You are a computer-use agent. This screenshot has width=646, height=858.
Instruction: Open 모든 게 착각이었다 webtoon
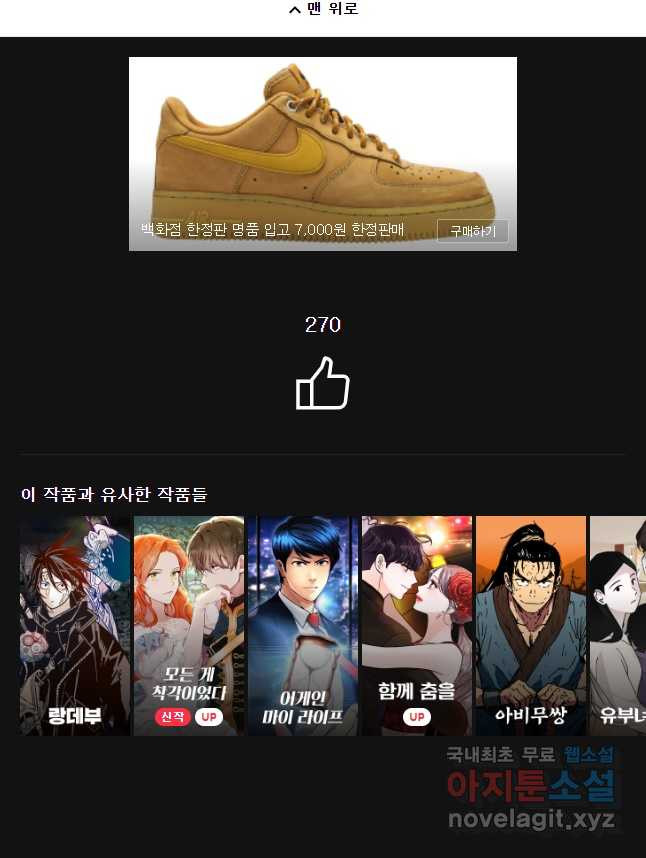189,625
